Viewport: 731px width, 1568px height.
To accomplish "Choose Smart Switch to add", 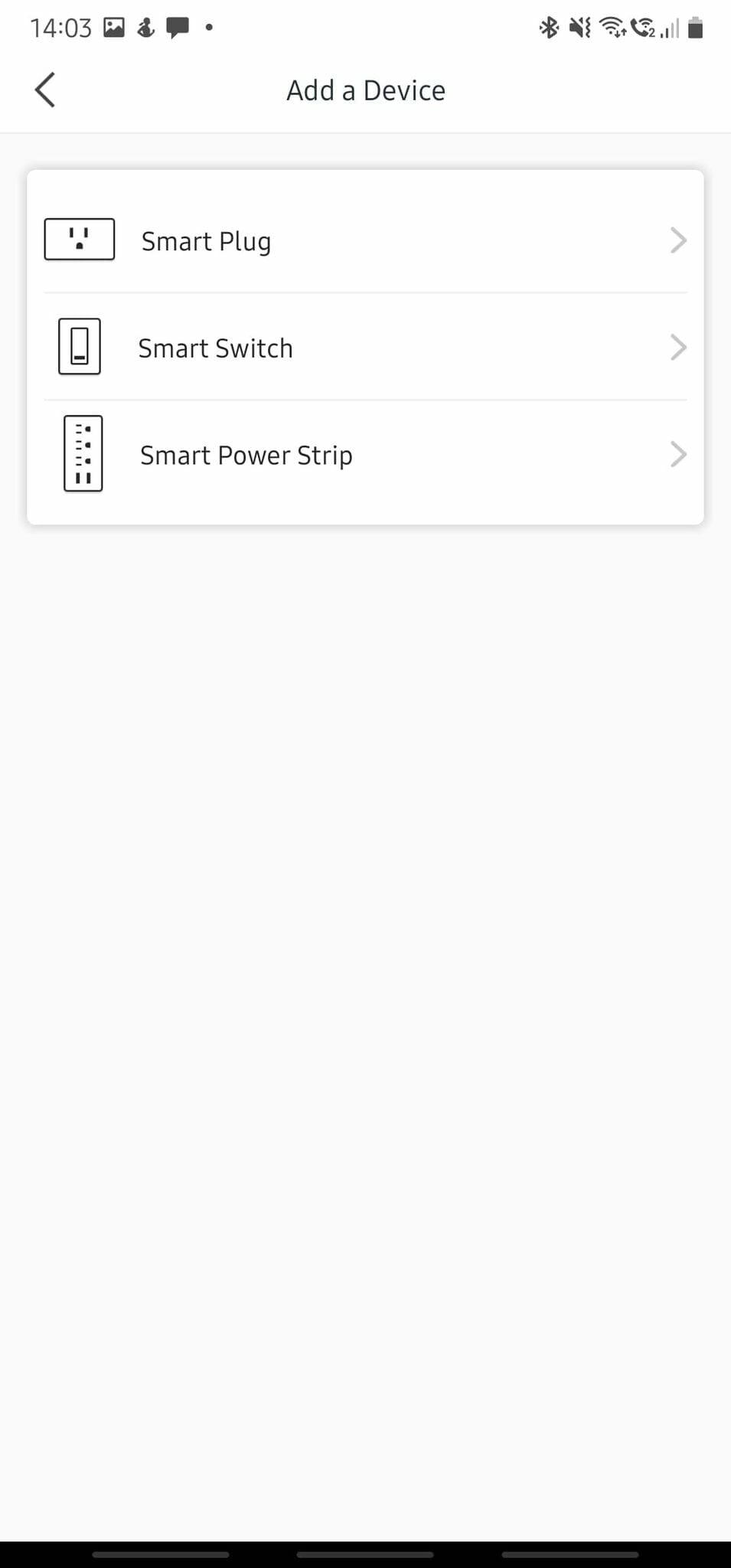I will (364, 348).
